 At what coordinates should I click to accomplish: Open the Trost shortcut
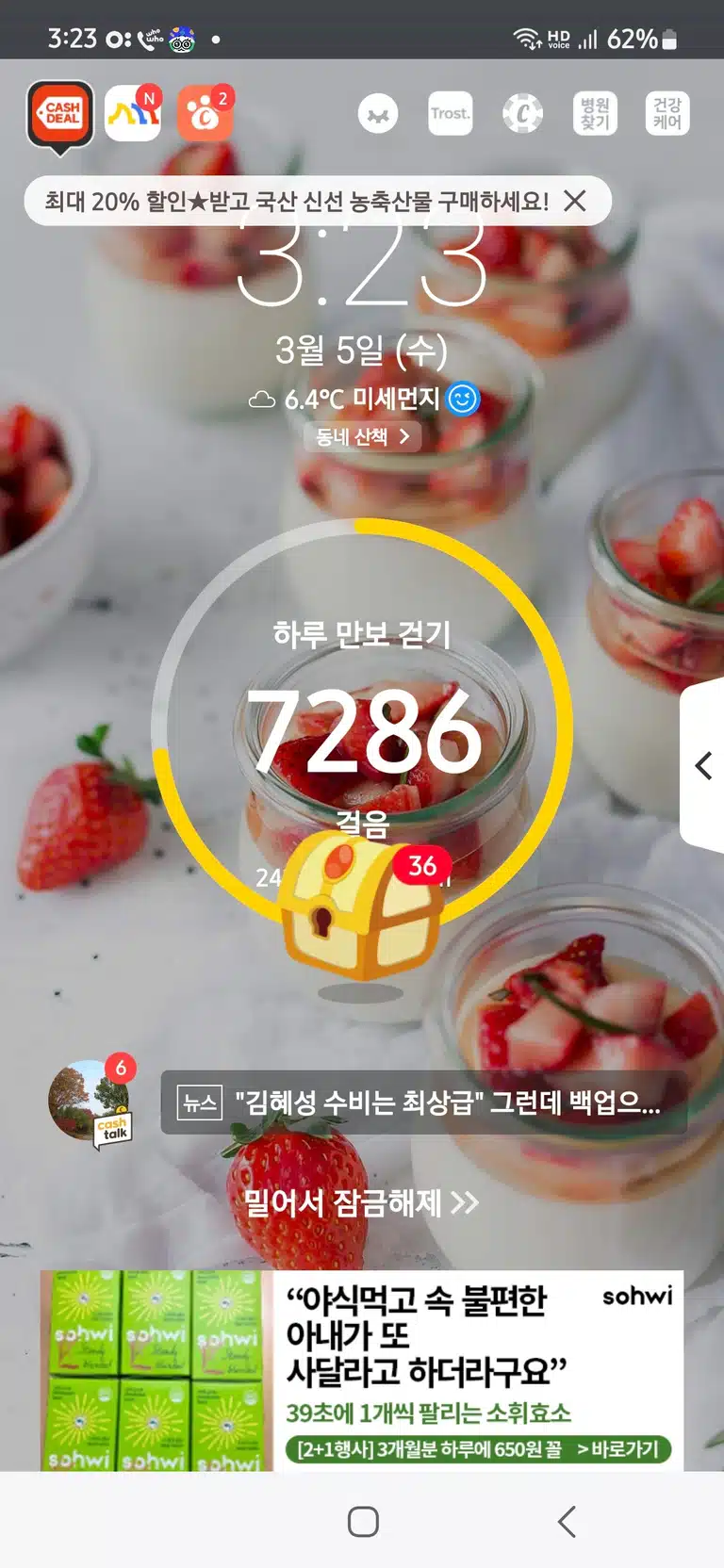(x=451, y=114)
